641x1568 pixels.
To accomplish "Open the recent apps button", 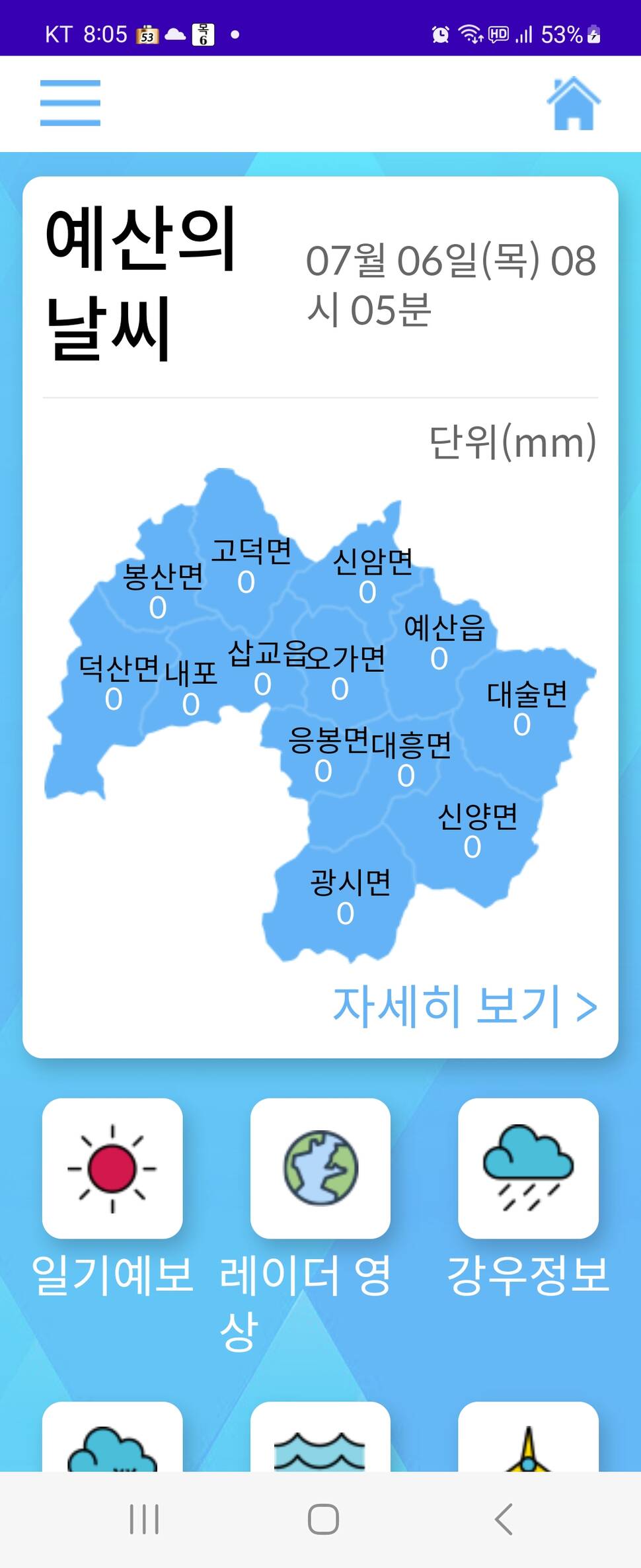I will click(x=144, y=1519).
